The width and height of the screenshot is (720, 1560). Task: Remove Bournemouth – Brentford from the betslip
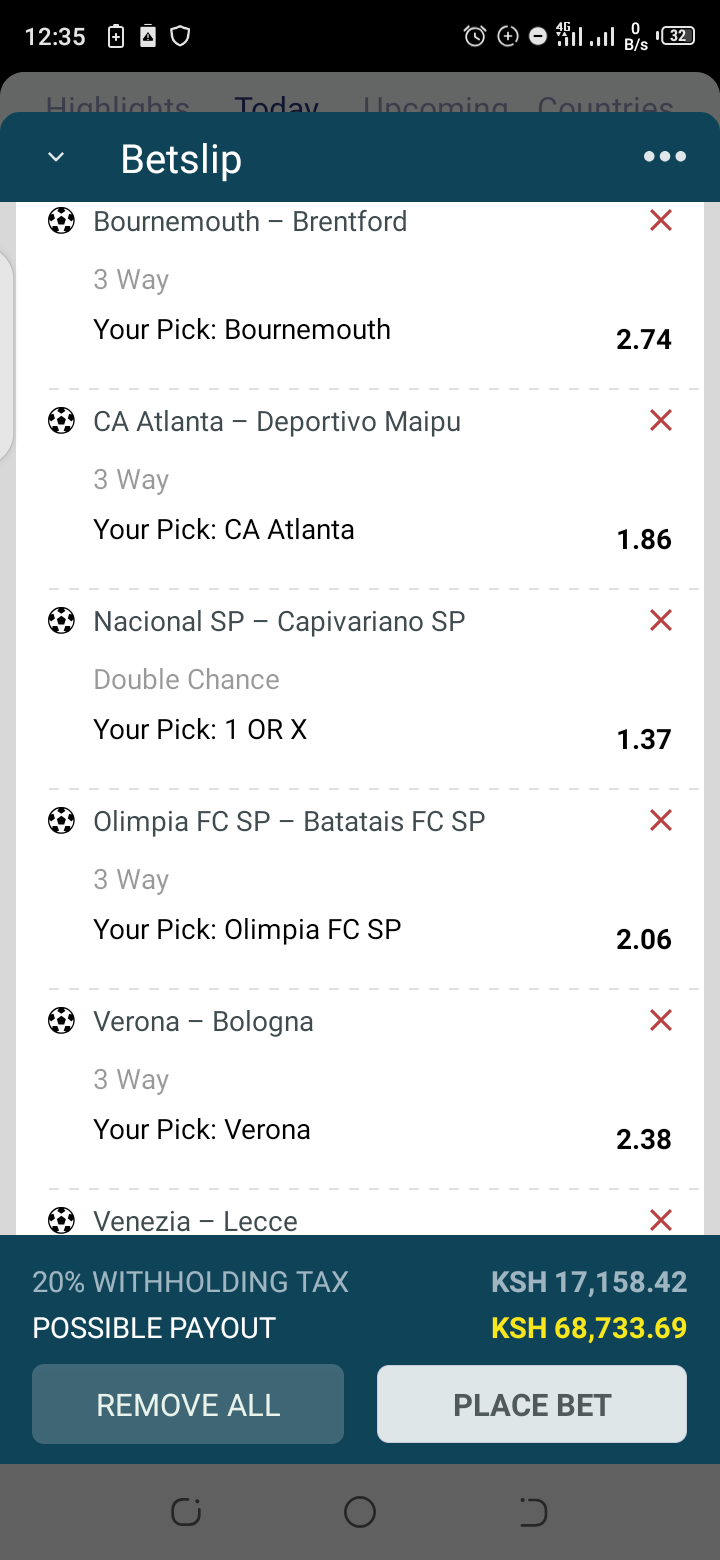(x=660, y=221)
